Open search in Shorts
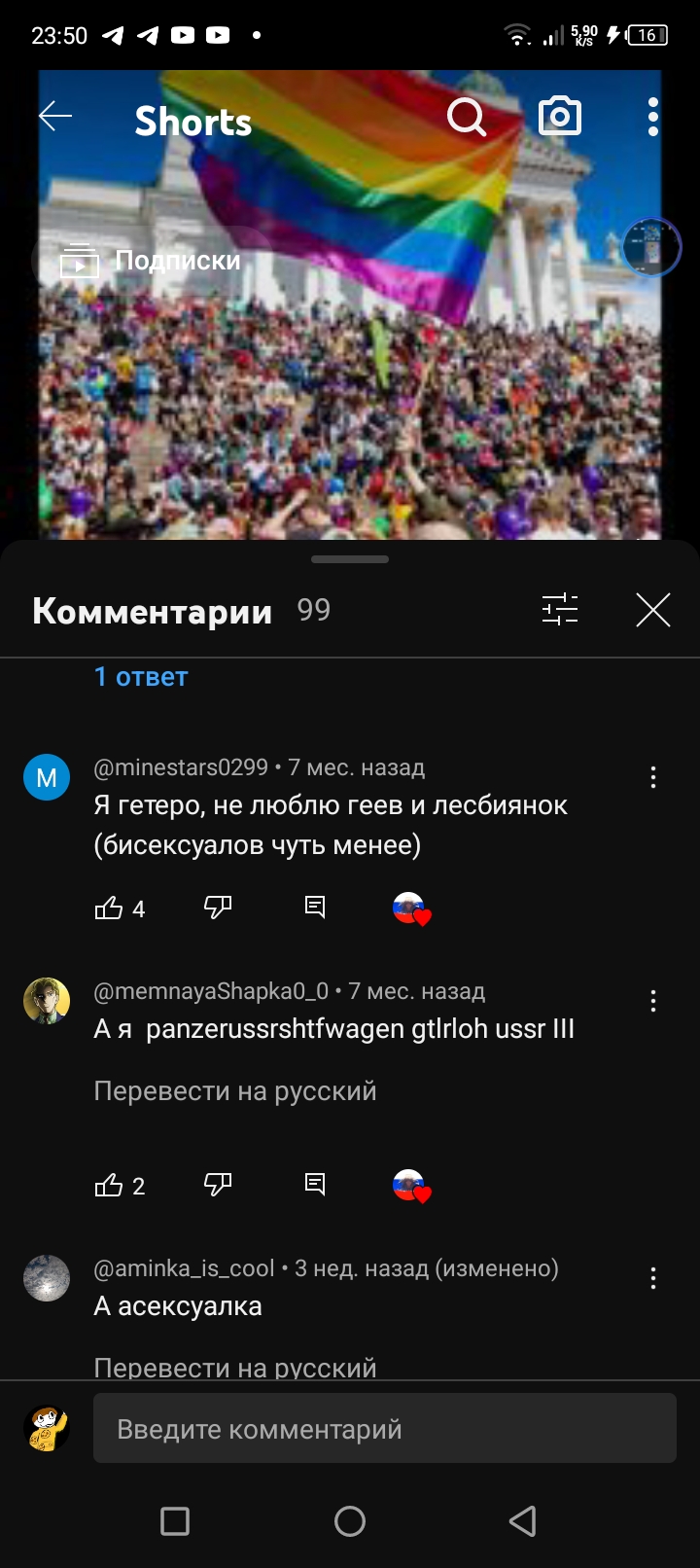 click(467, 118)
